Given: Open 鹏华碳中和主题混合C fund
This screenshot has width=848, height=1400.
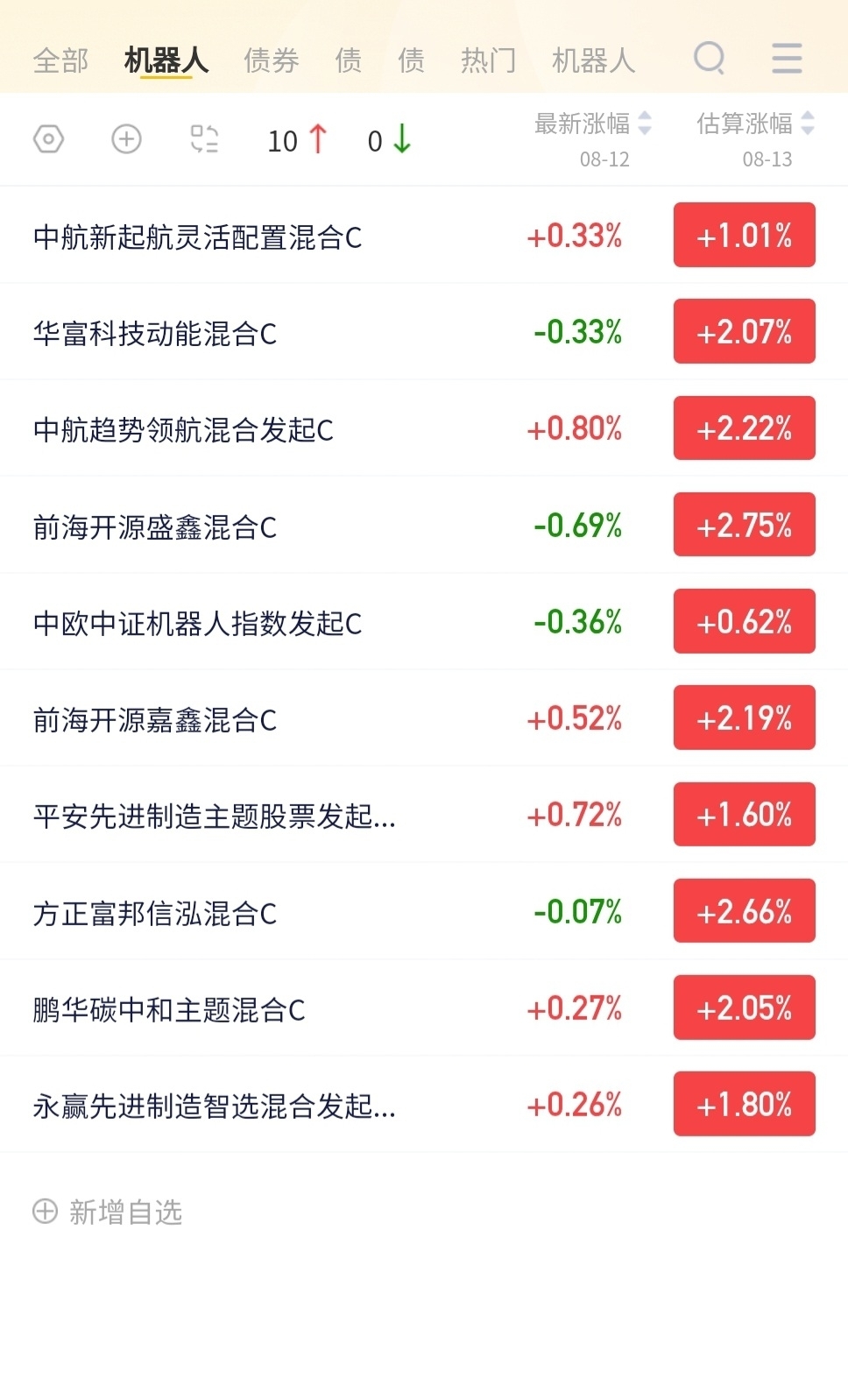Looking at the screenshot, I should click(424, 1008).
